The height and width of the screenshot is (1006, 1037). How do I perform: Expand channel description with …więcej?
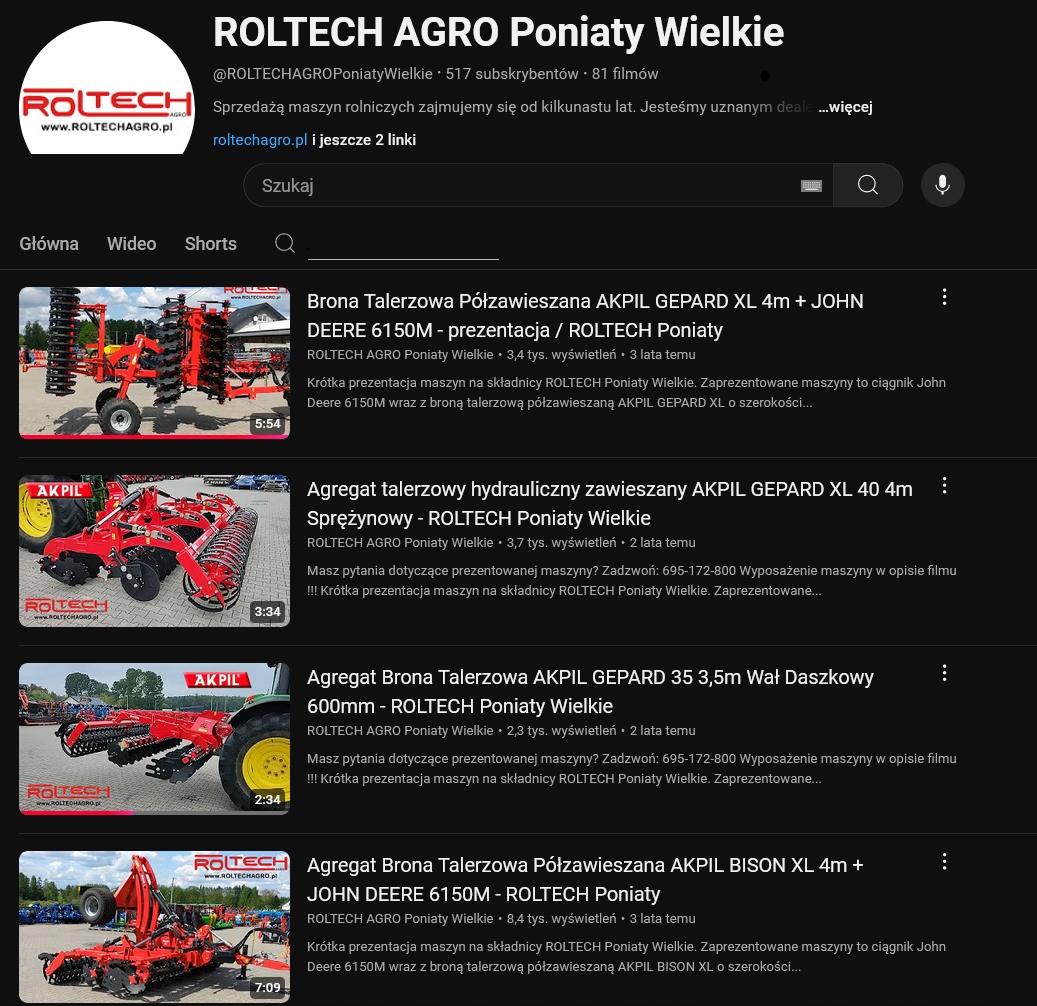pyautogui.click(x=845, y=107)
